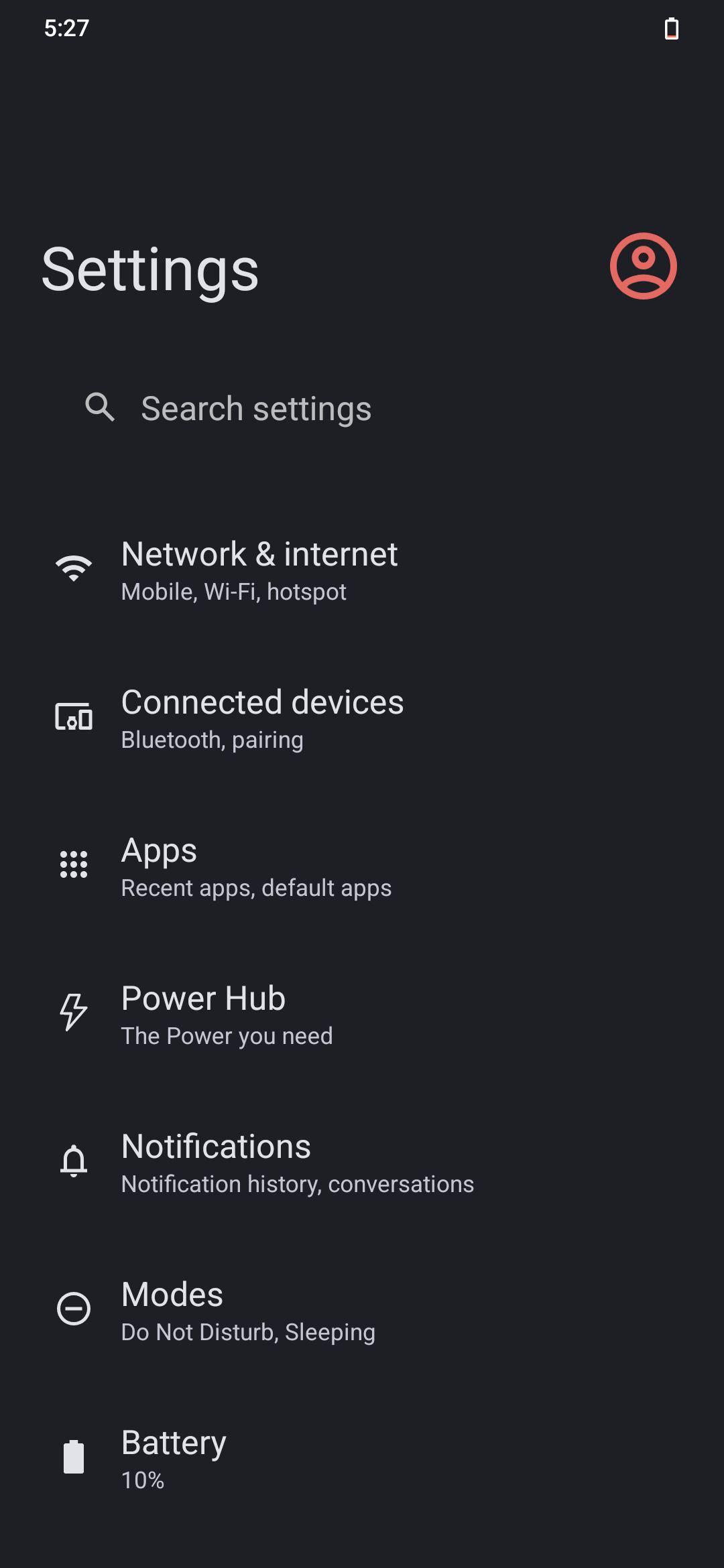The image size is (724, 1568).
Task: Tap the Search settings field
Action: click(x=362, y=408)
